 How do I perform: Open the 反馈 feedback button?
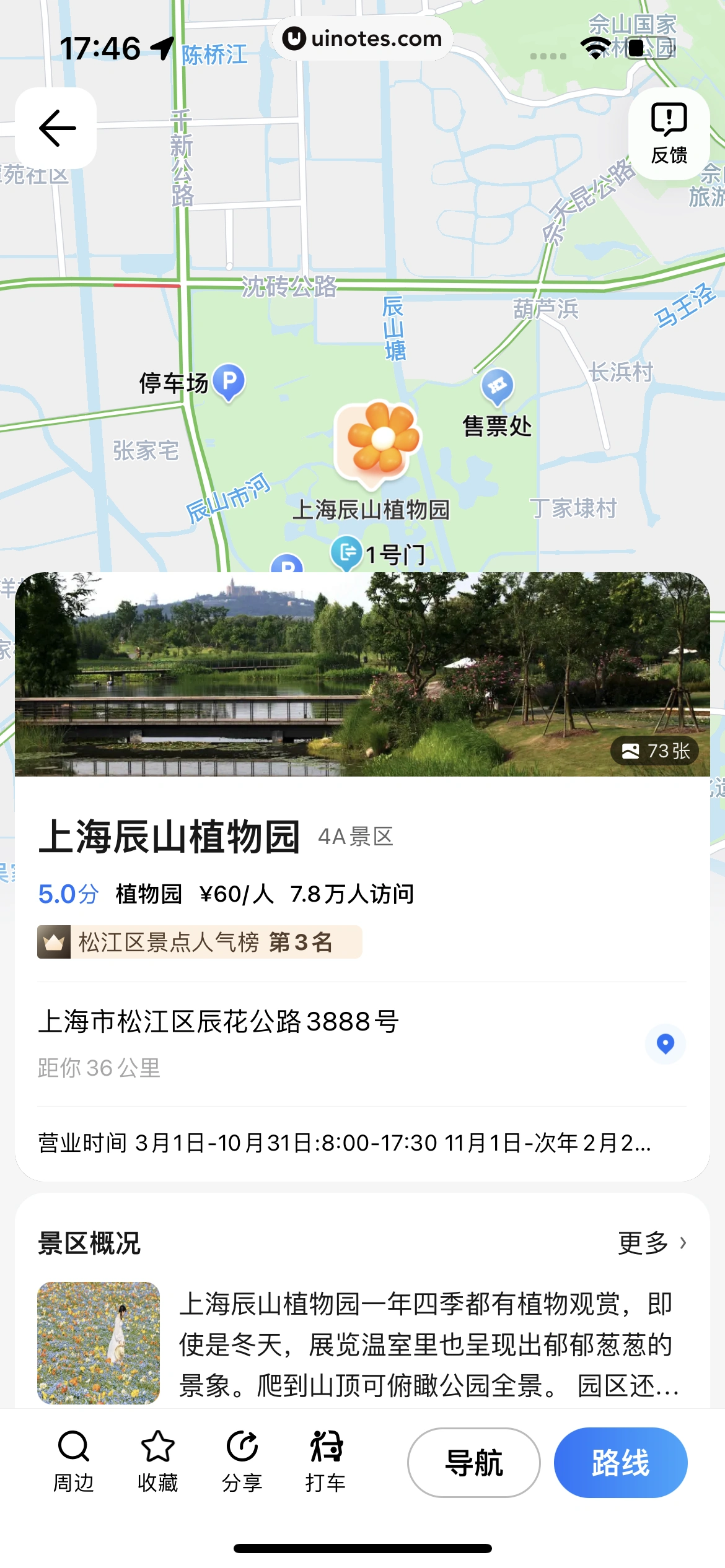[669, 134]
